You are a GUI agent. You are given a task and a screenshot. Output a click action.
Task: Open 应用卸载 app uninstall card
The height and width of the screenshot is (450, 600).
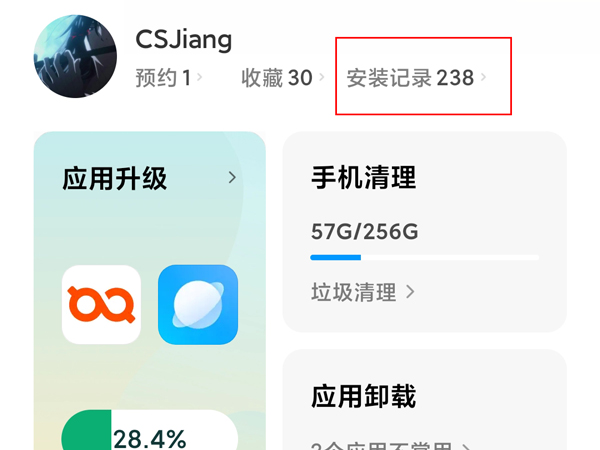click(424, 396)
